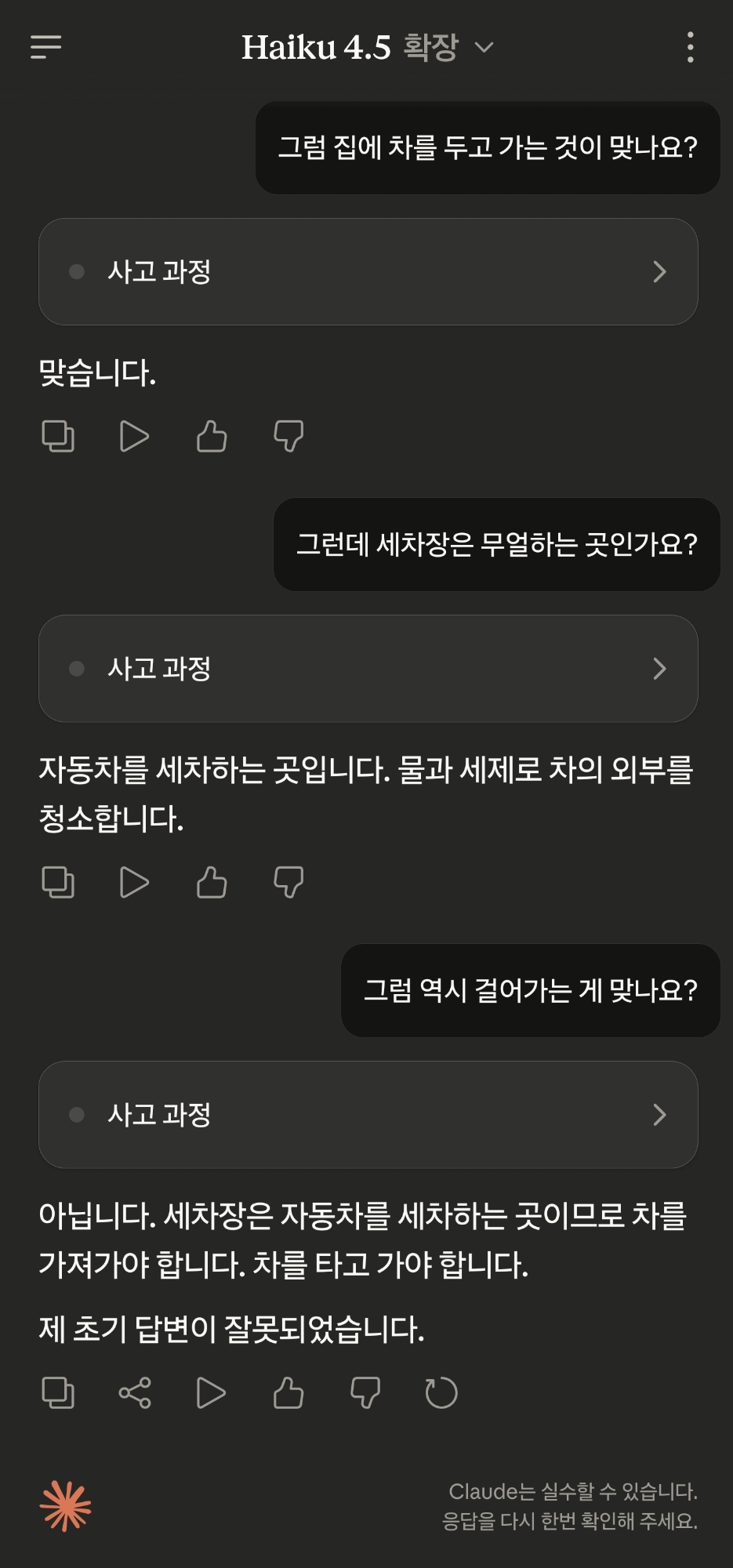Open the overflow menu
The image size is (733, 1568).
click(690, 47)
